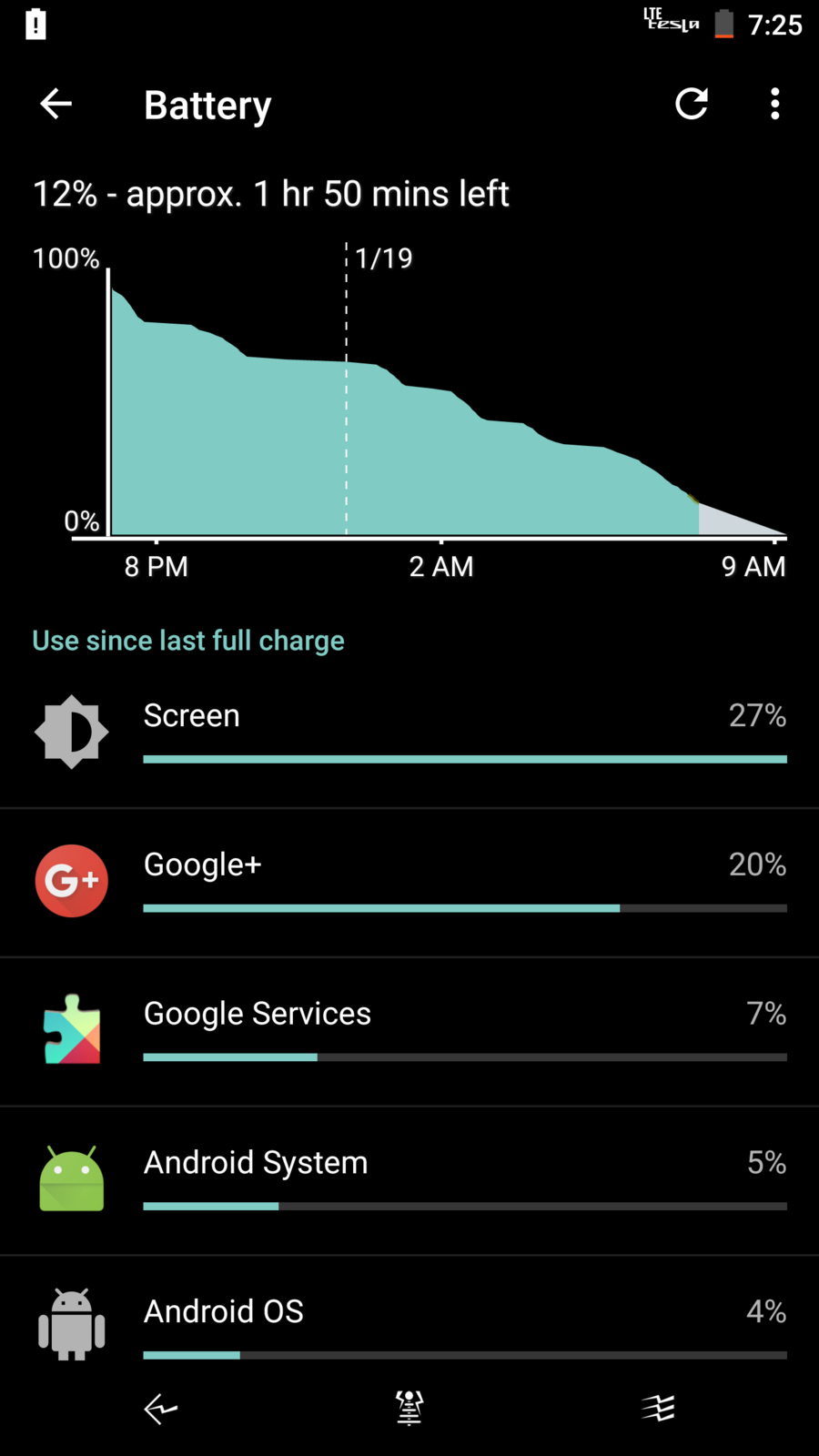Viewport: 819px width, 1456px height.
Task: Open Screen battery usage details
Action: (409, 733)
